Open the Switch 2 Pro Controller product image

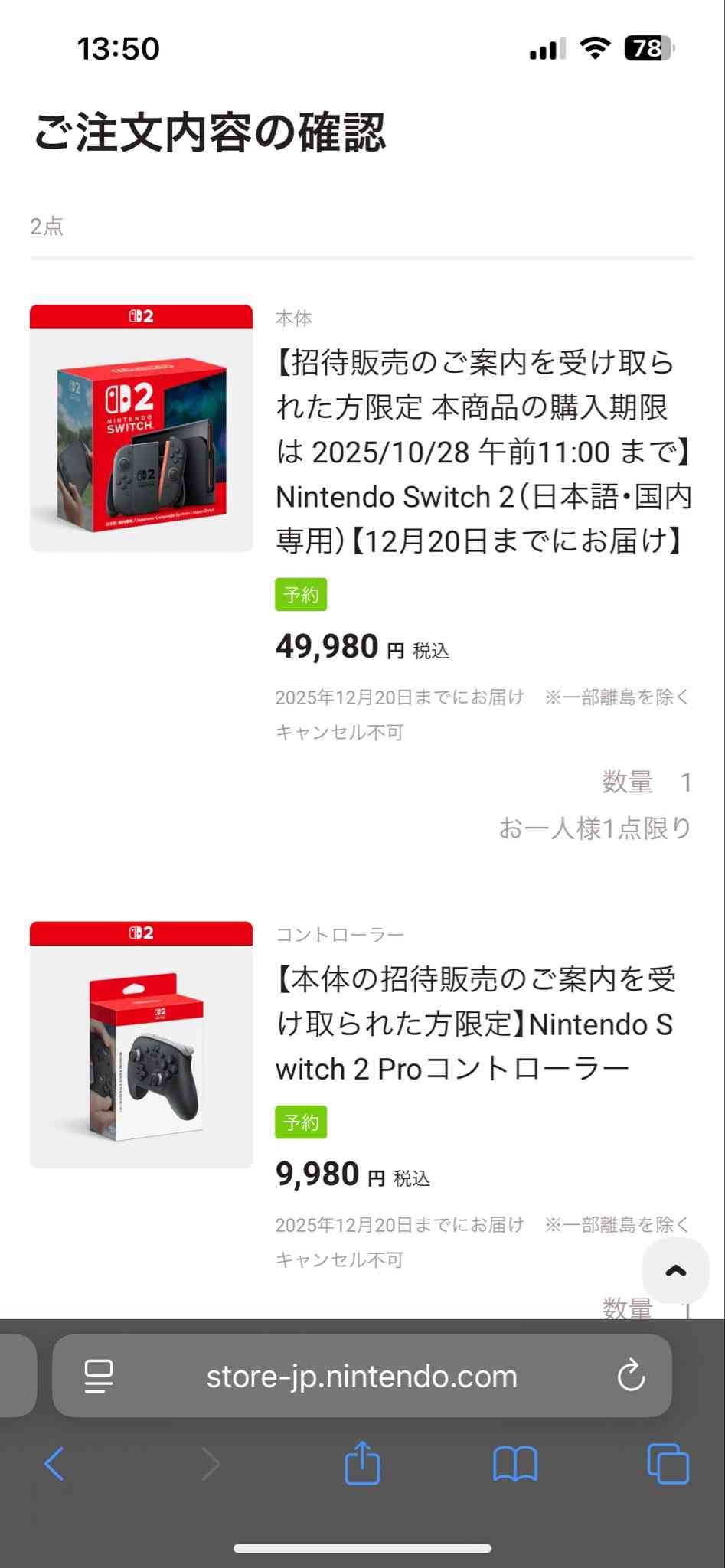click(141, 1044)
